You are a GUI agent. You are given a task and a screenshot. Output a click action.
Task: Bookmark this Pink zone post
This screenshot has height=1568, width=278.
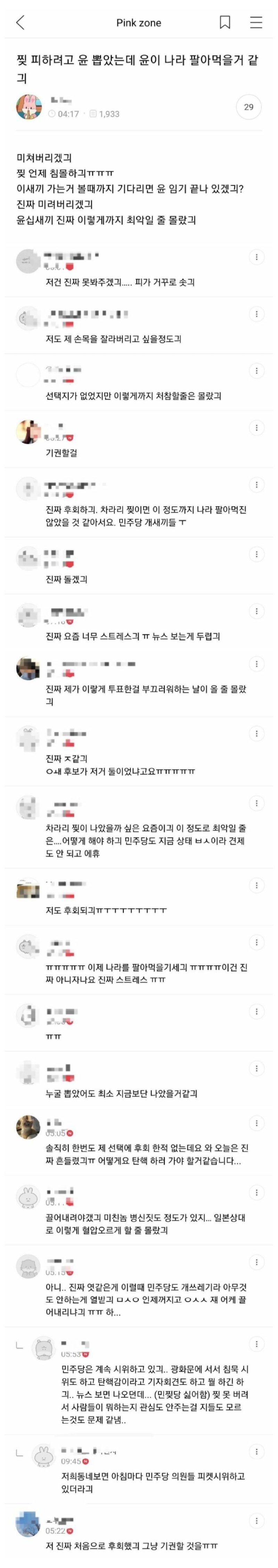pos(224,23)
